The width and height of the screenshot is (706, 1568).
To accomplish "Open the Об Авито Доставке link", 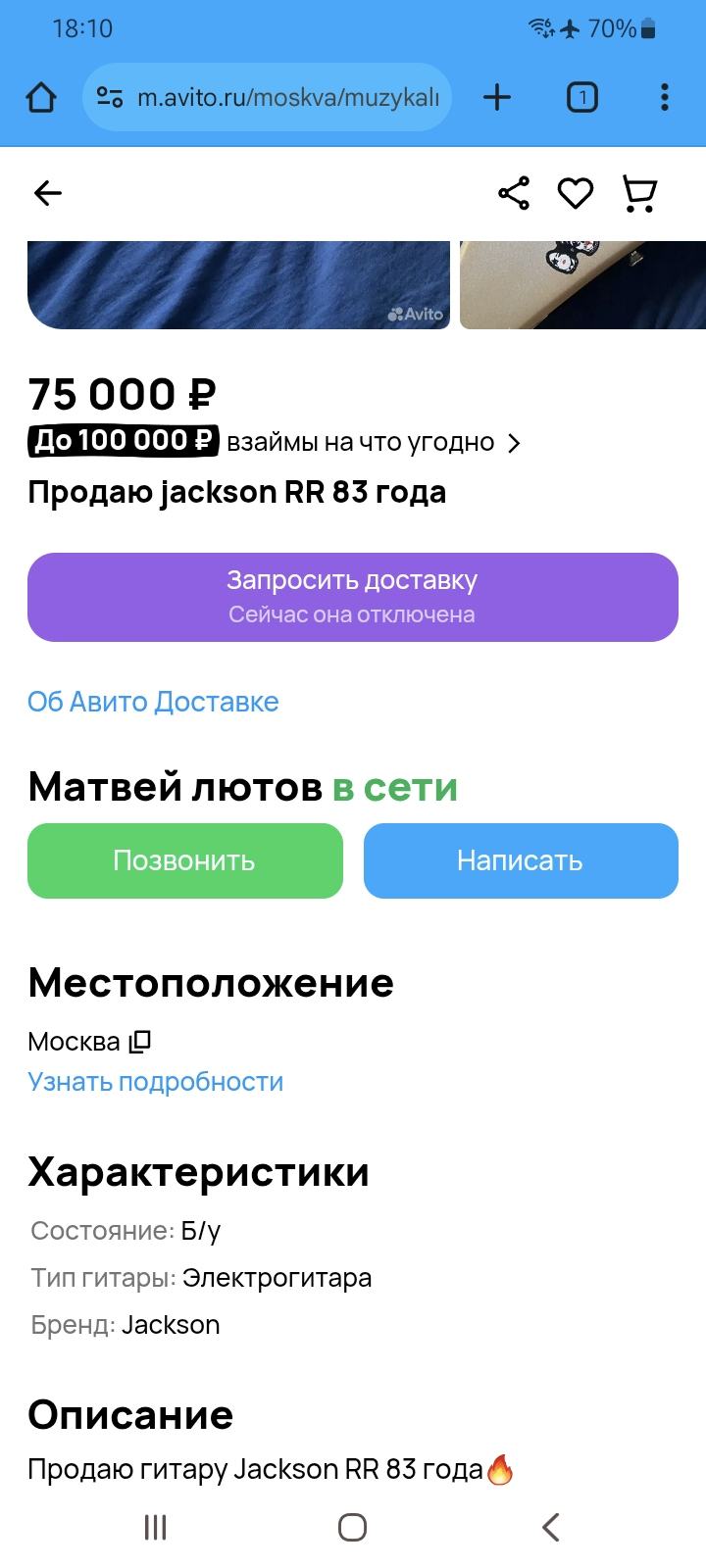I will coord(153,702).
